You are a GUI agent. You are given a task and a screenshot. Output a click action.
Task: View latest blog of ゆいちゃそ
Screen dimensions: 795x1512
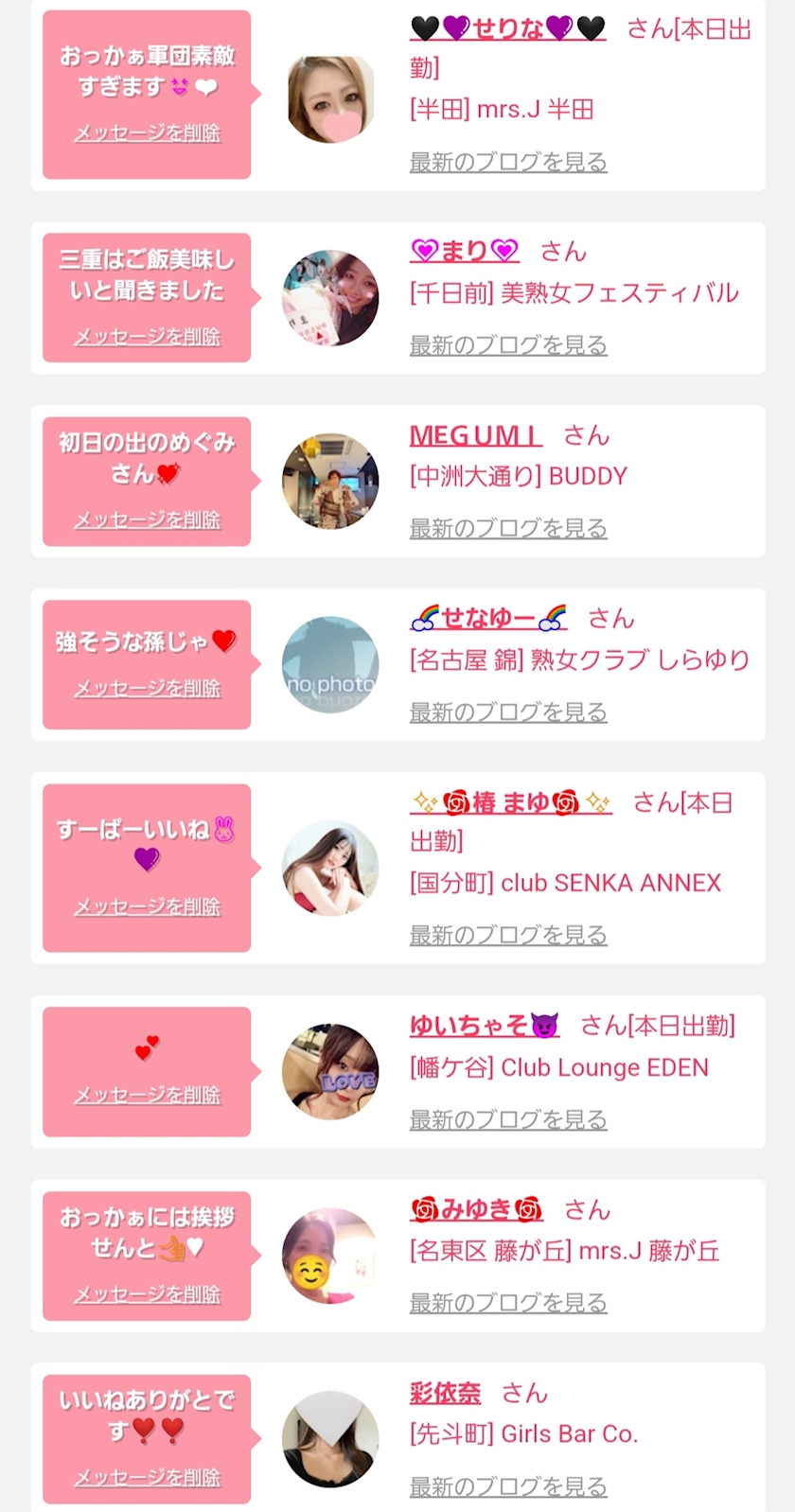508,1120
